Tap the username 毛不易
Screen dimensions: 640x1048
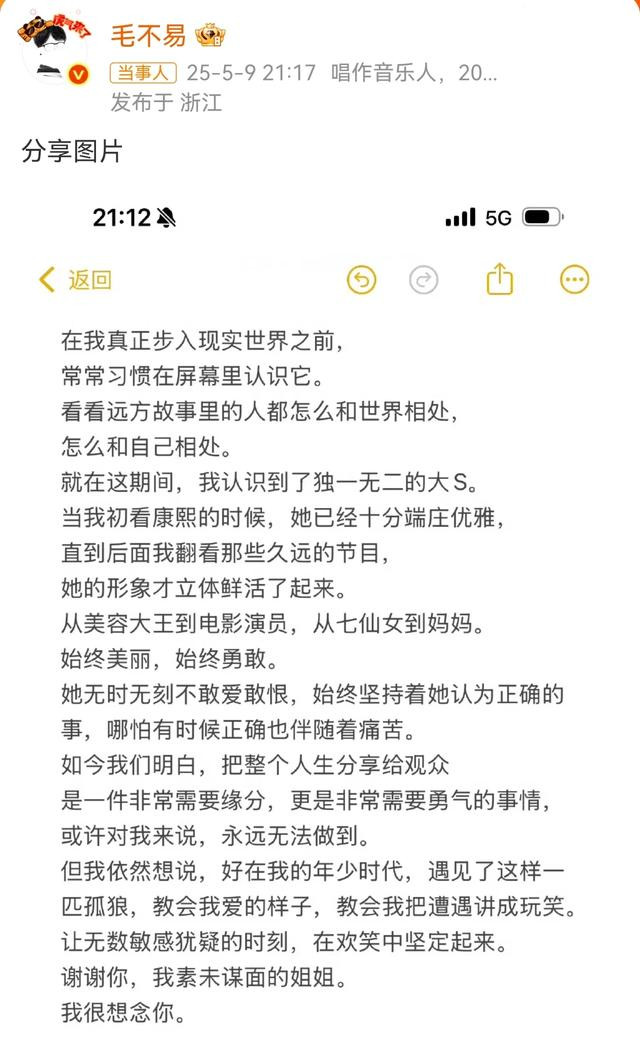(148, 35)
